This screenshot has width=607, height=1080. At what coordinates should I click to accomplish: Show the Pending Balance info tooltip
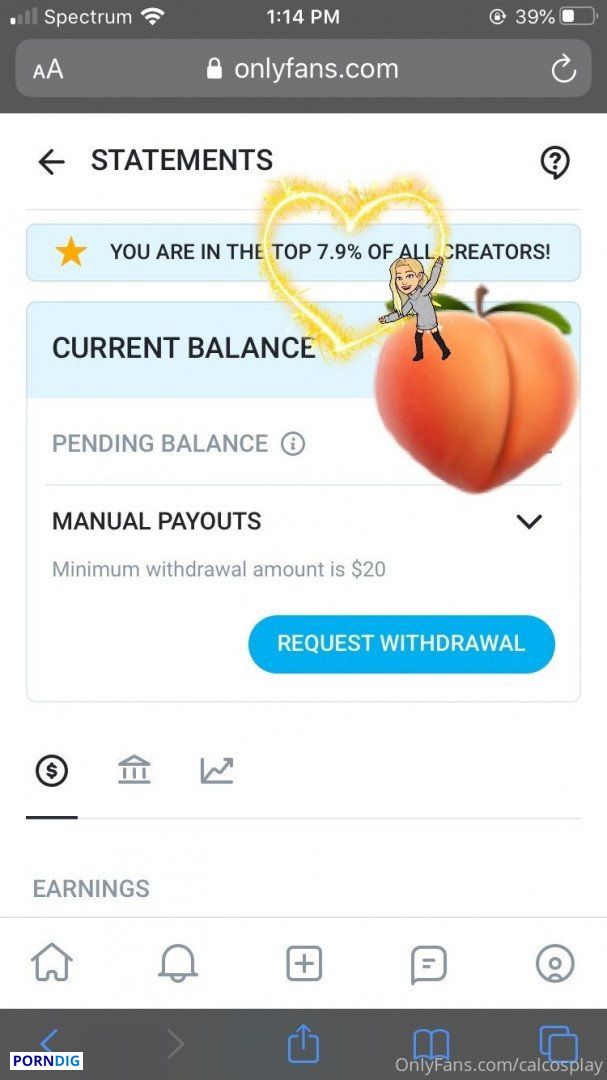coord(293,444)
